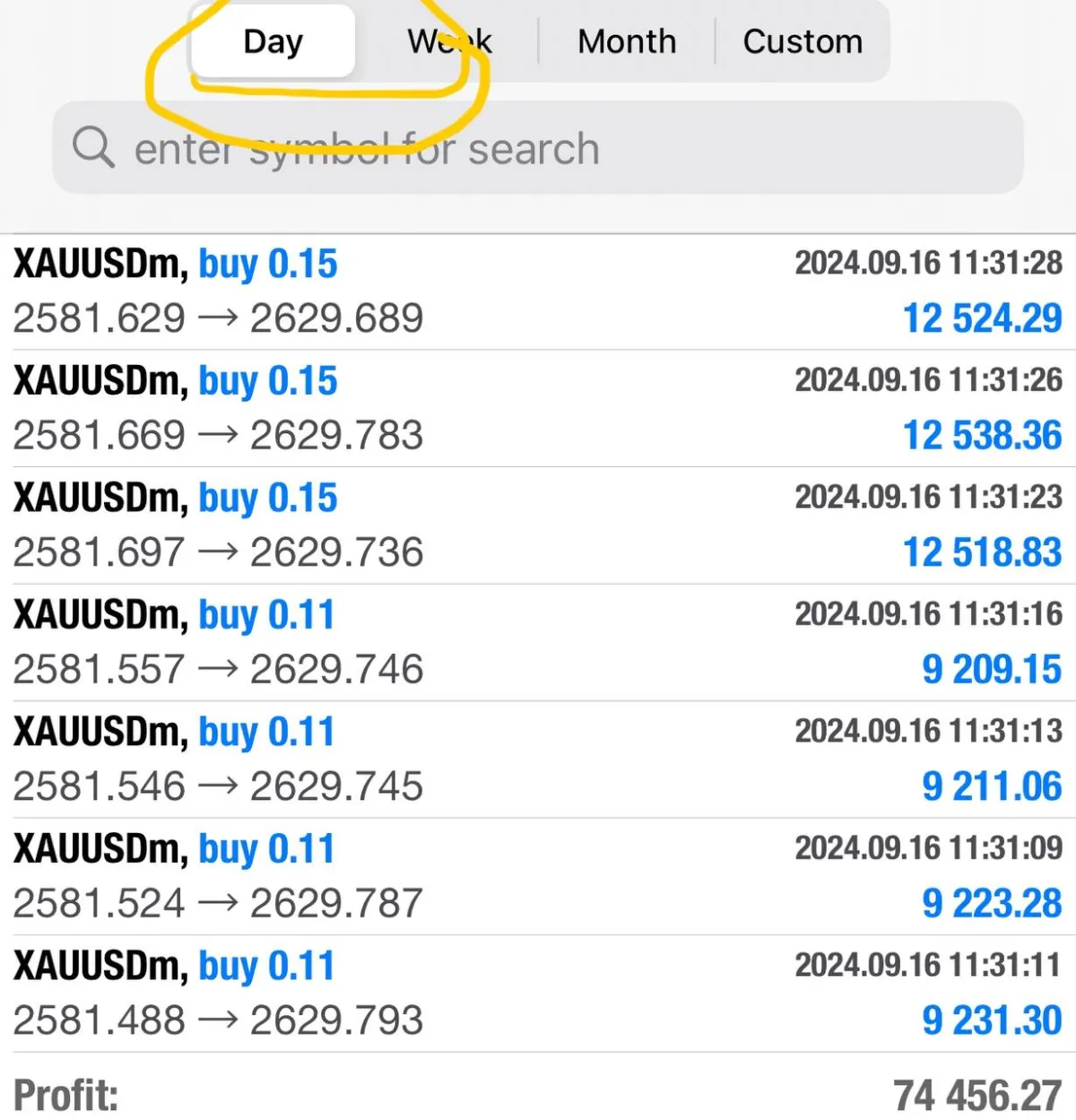
Task: Select the XAUUSDm buy 0.11 trade with 9 211.06
Action: tap(538, 758)
